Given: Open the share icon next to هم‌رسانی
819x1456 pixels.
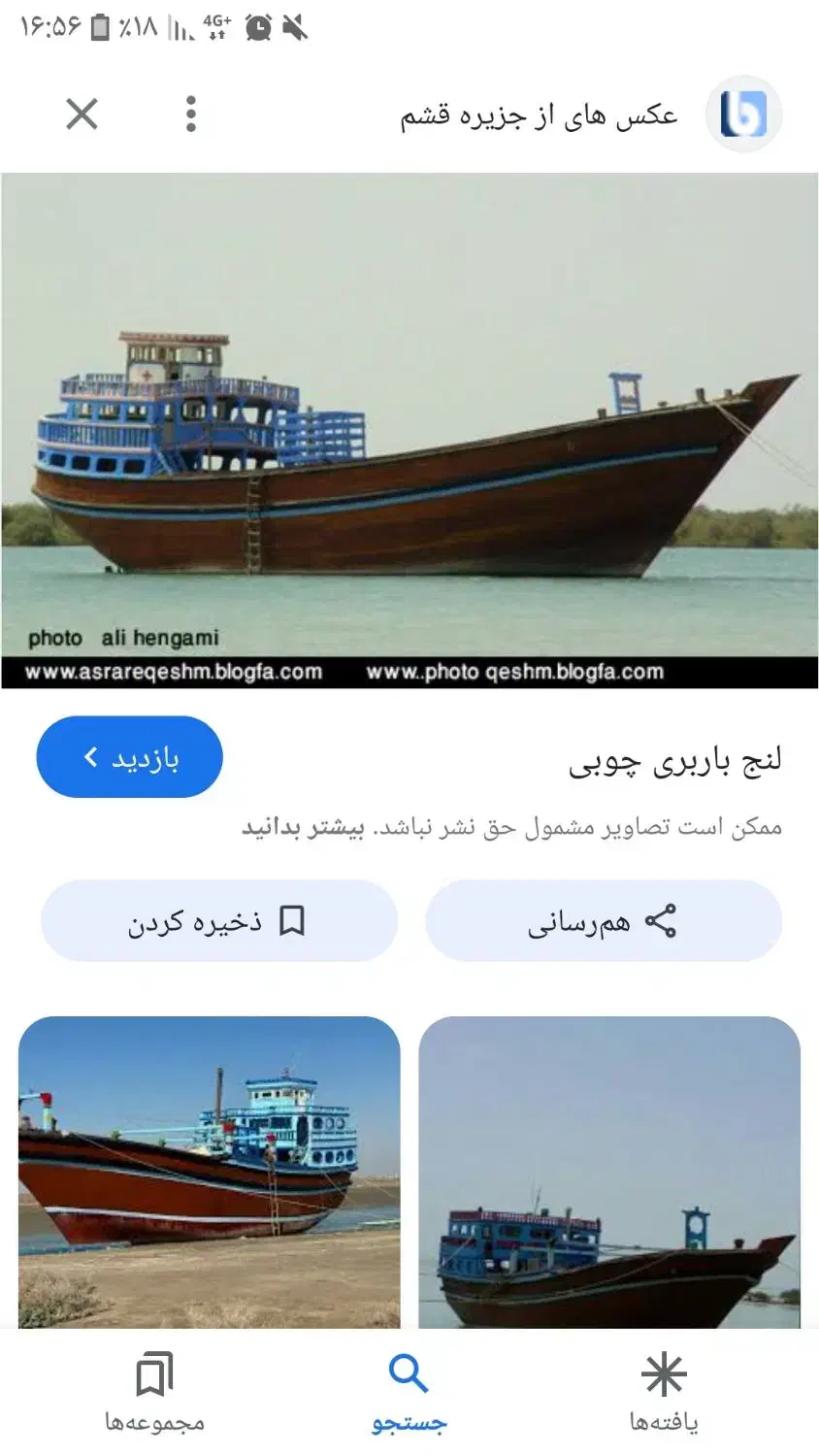Looking at the screenshot, I should 665,921.
